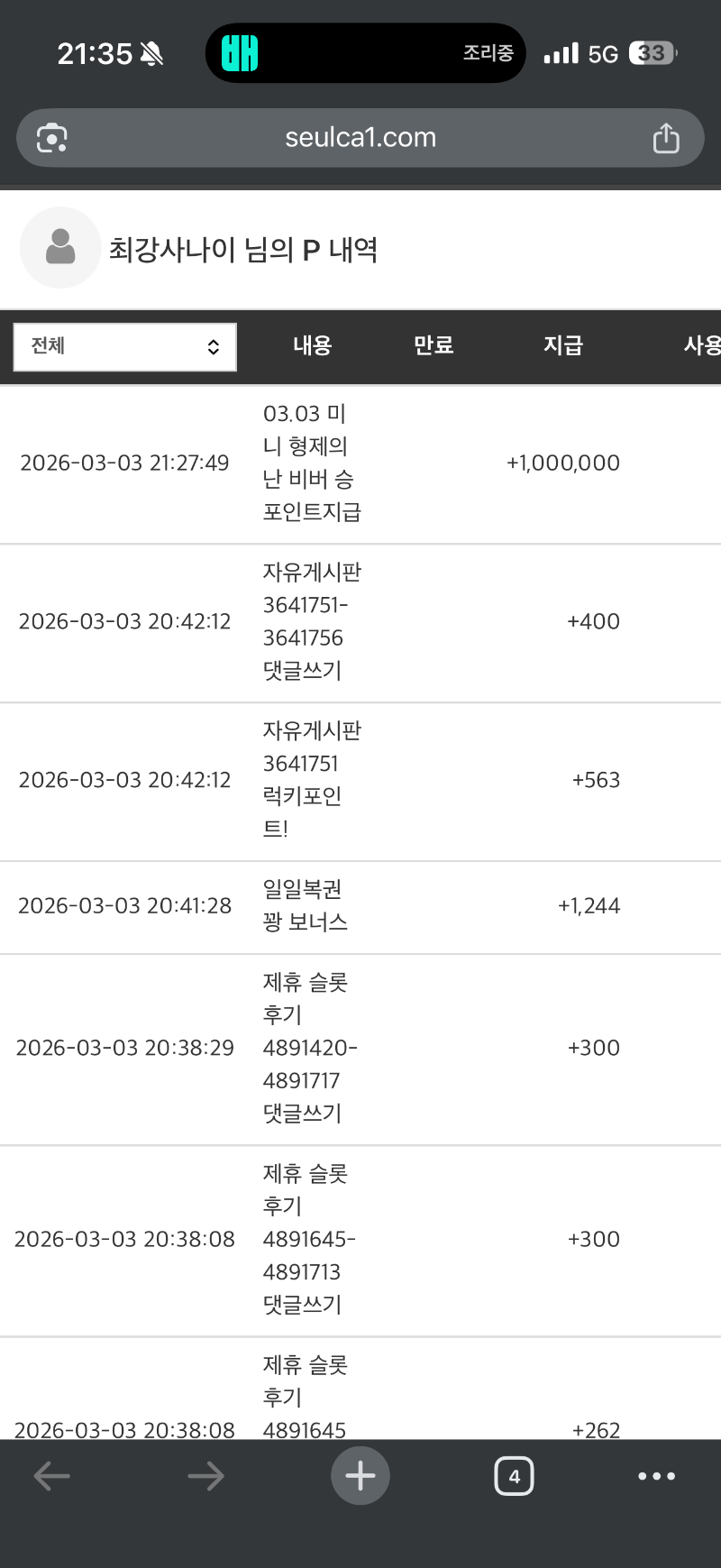
Task: View the 4 open tabs
Action: [514, 1476]
